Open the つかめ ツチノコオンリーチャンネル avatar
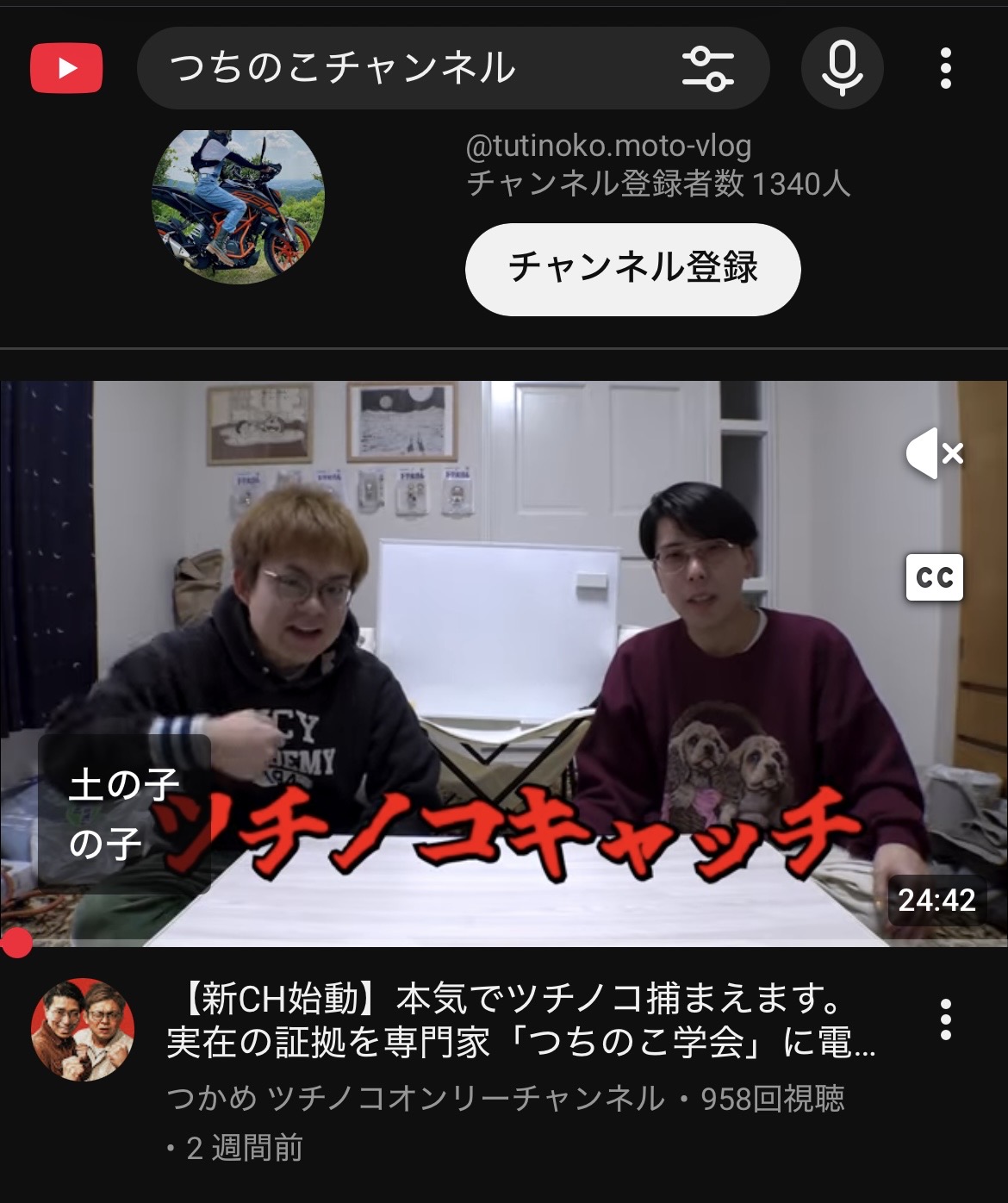 (83, 1029)
